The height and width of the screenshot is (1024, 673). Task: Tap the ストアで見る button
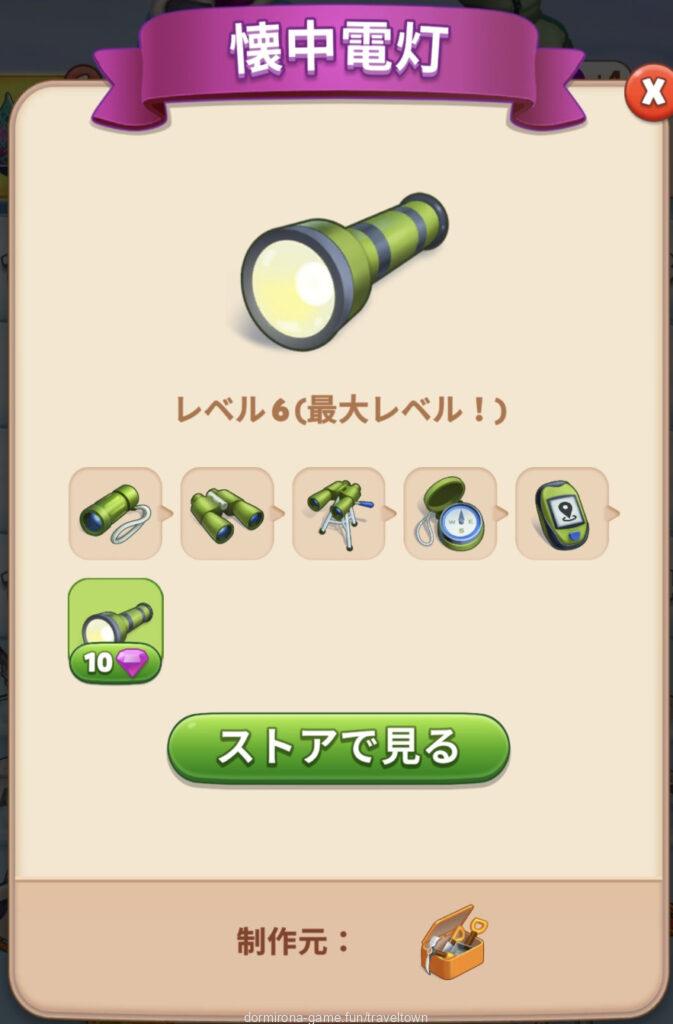(x=338, y=748)
